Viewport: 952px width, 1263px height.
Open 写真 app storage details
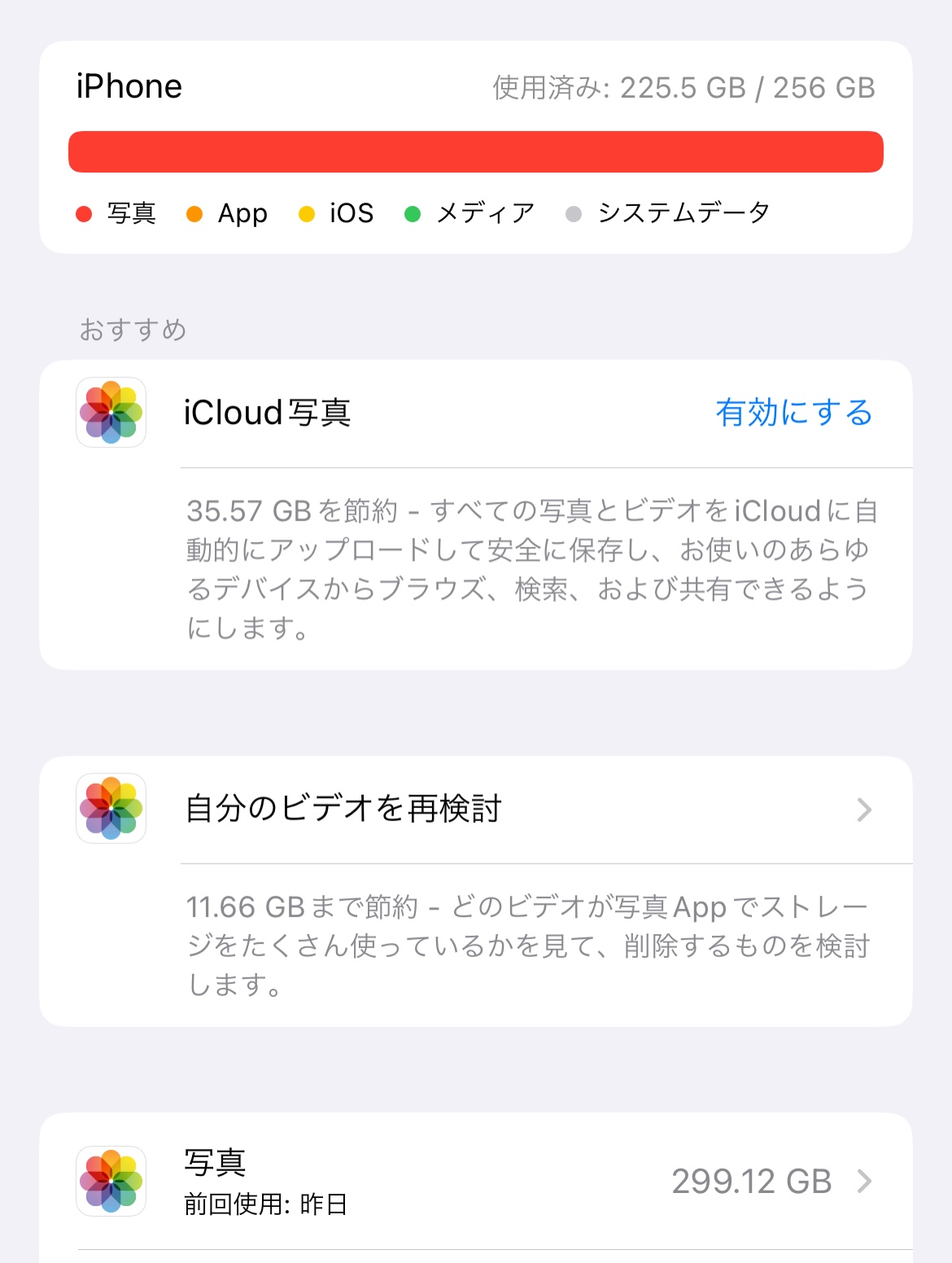(x=521, y=1181)
